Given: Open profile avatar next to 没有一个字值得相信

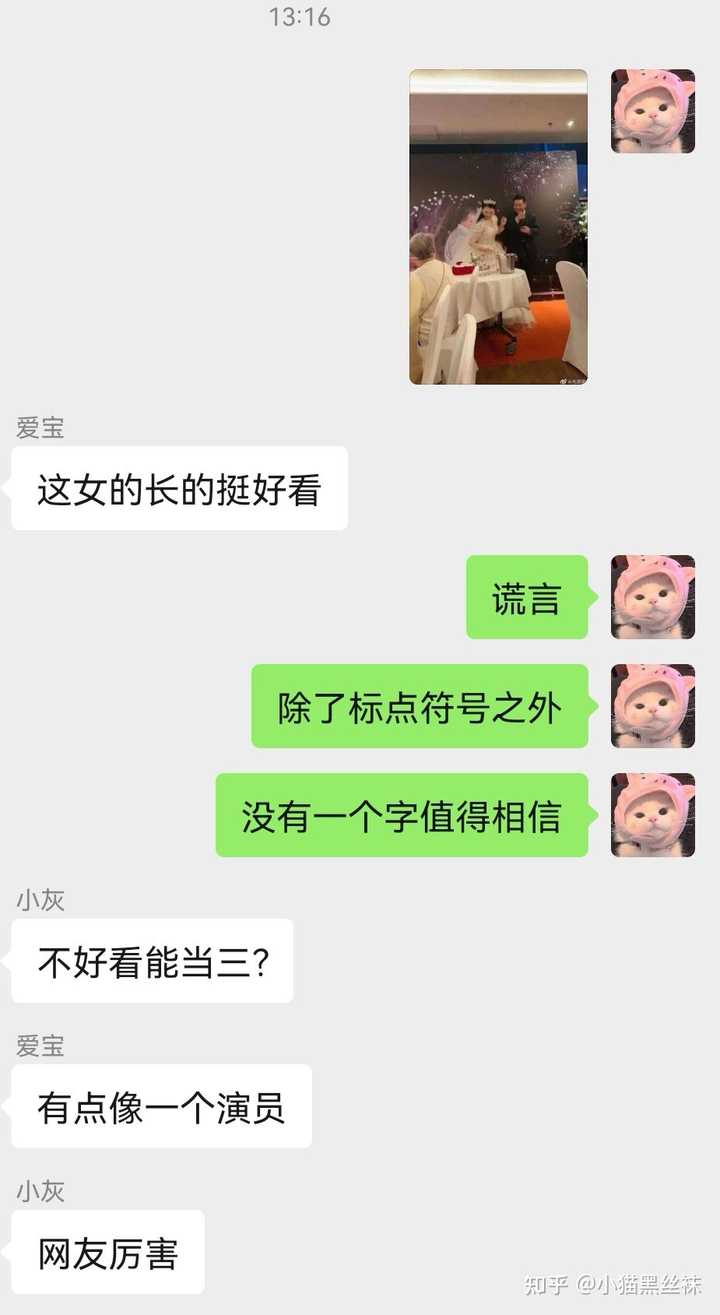Looking at the screenshot, I should coord(653,815).
